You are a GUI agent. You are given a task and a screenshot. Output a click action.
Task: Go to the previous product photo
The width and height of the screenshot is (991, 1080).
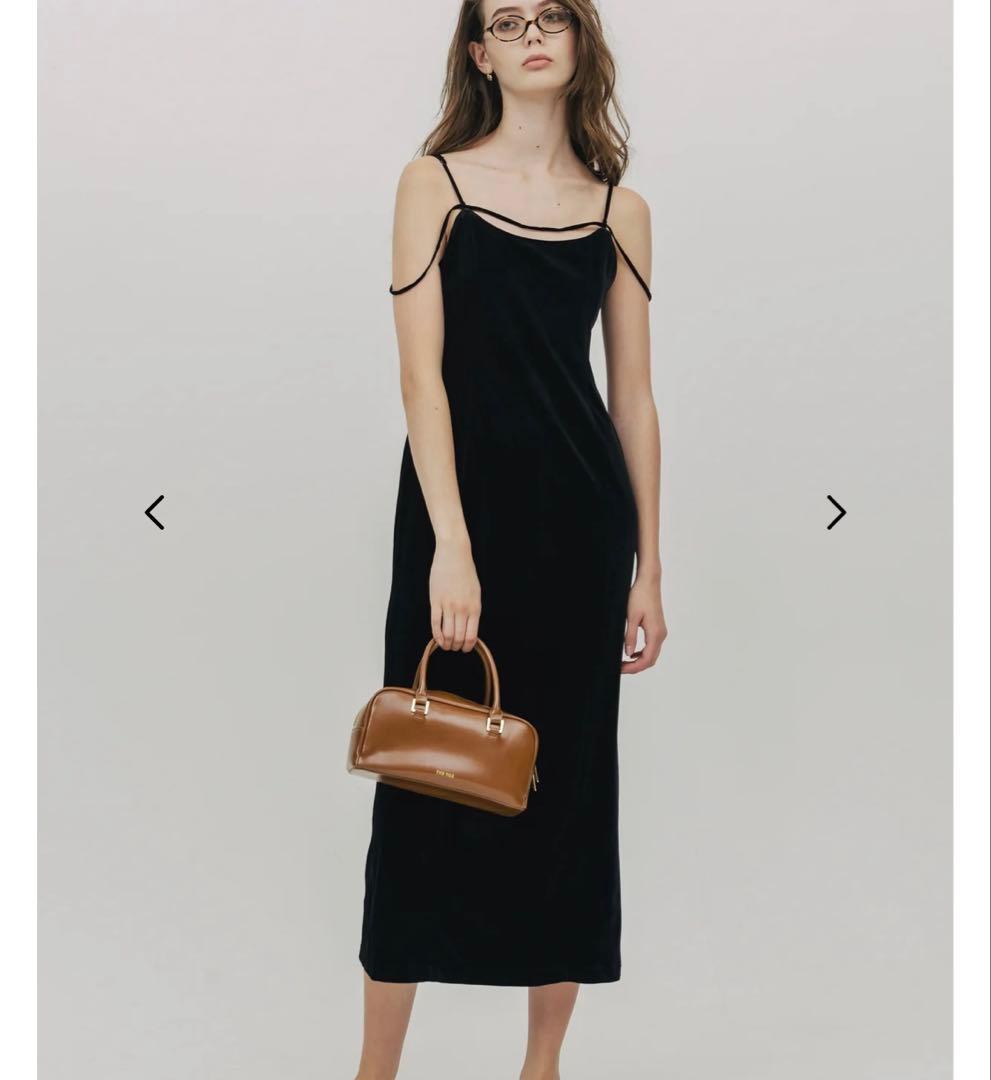[155, 513]
